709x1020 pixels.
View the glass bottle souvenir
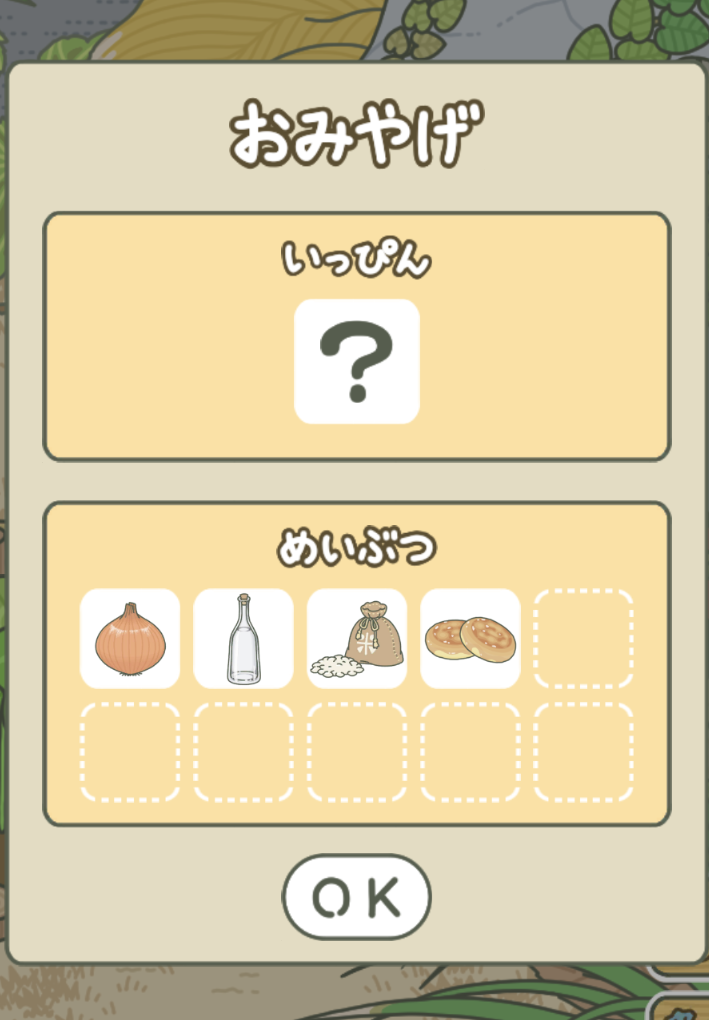pyautogui.click(x=243, y=639)
